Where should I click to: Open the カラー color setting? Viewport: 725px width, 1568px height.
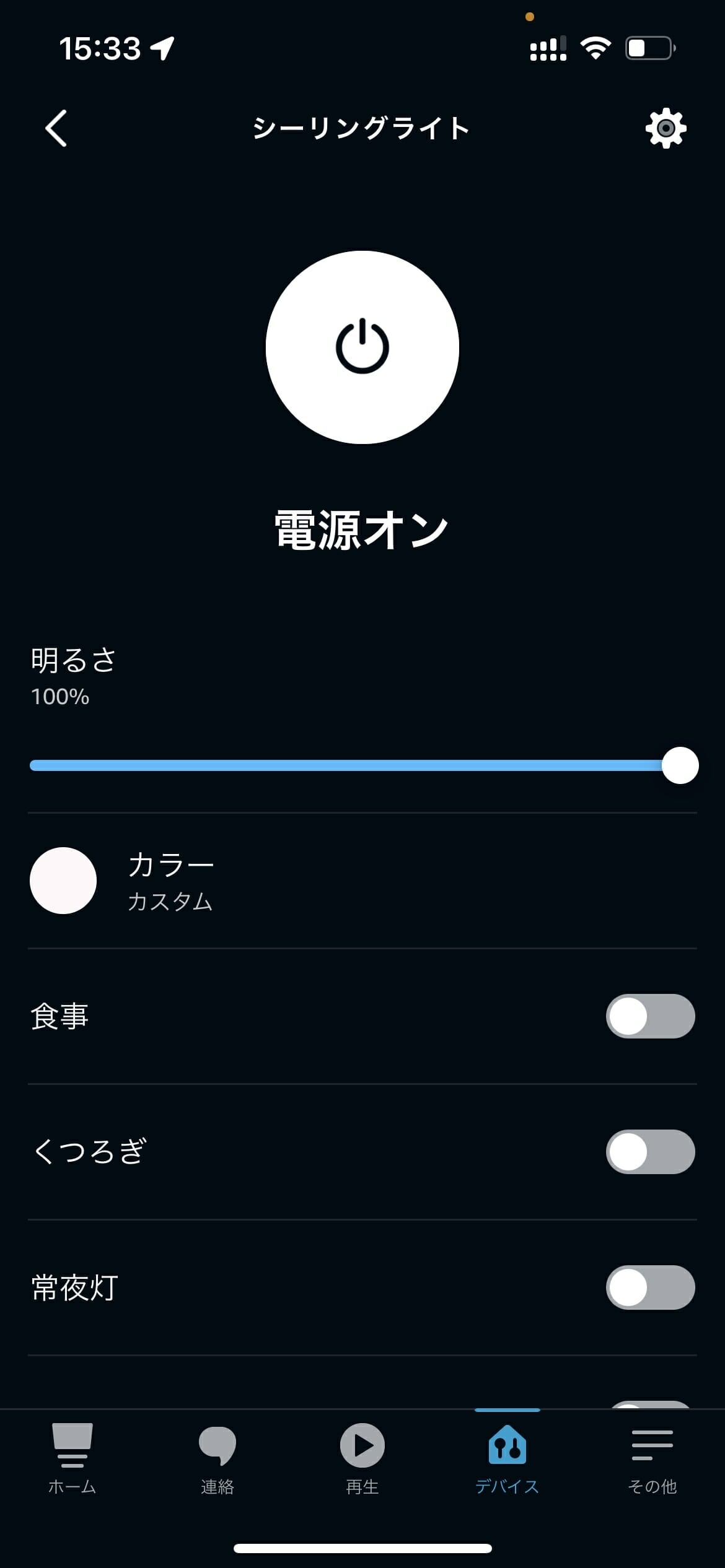[362, 881]
